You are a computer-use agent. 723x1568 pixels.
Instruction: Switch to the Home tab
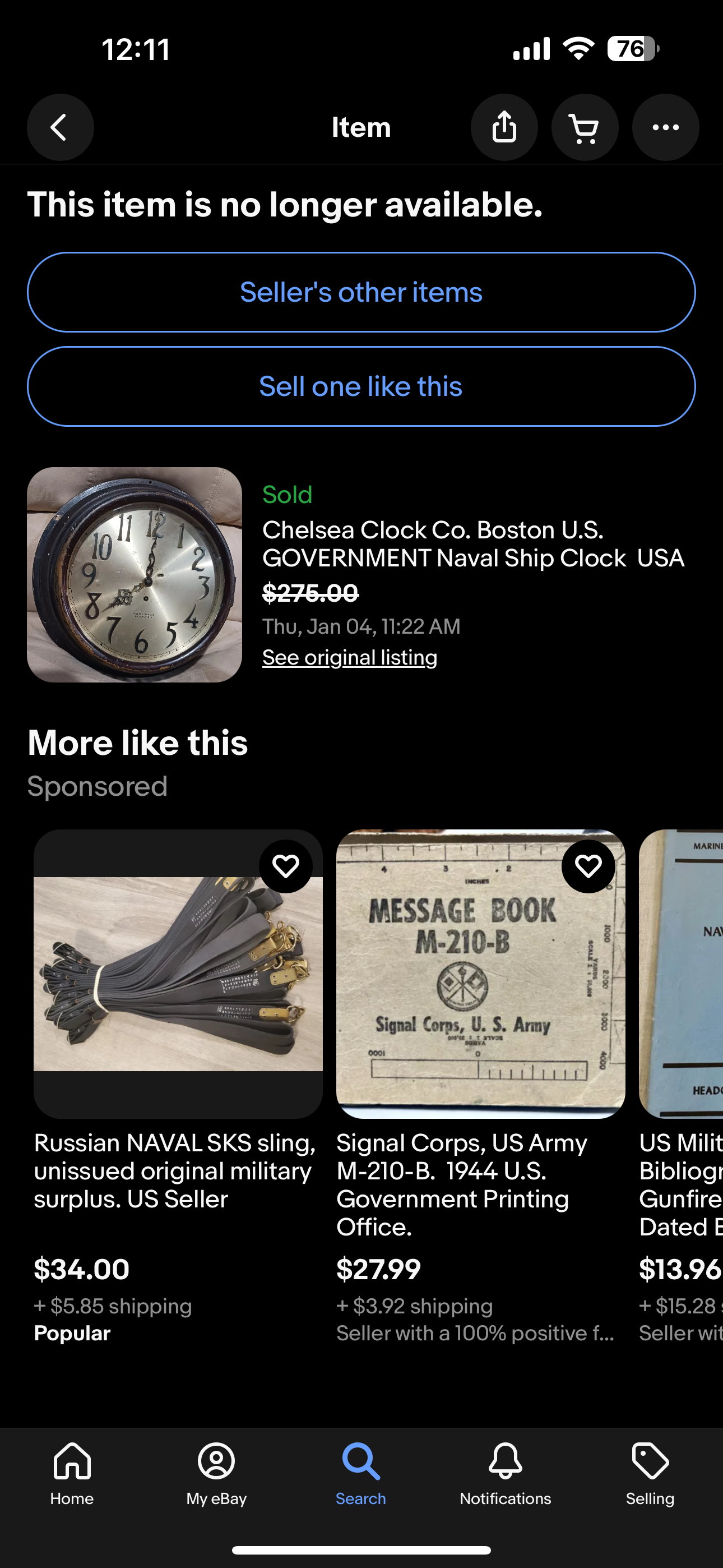72,1473
